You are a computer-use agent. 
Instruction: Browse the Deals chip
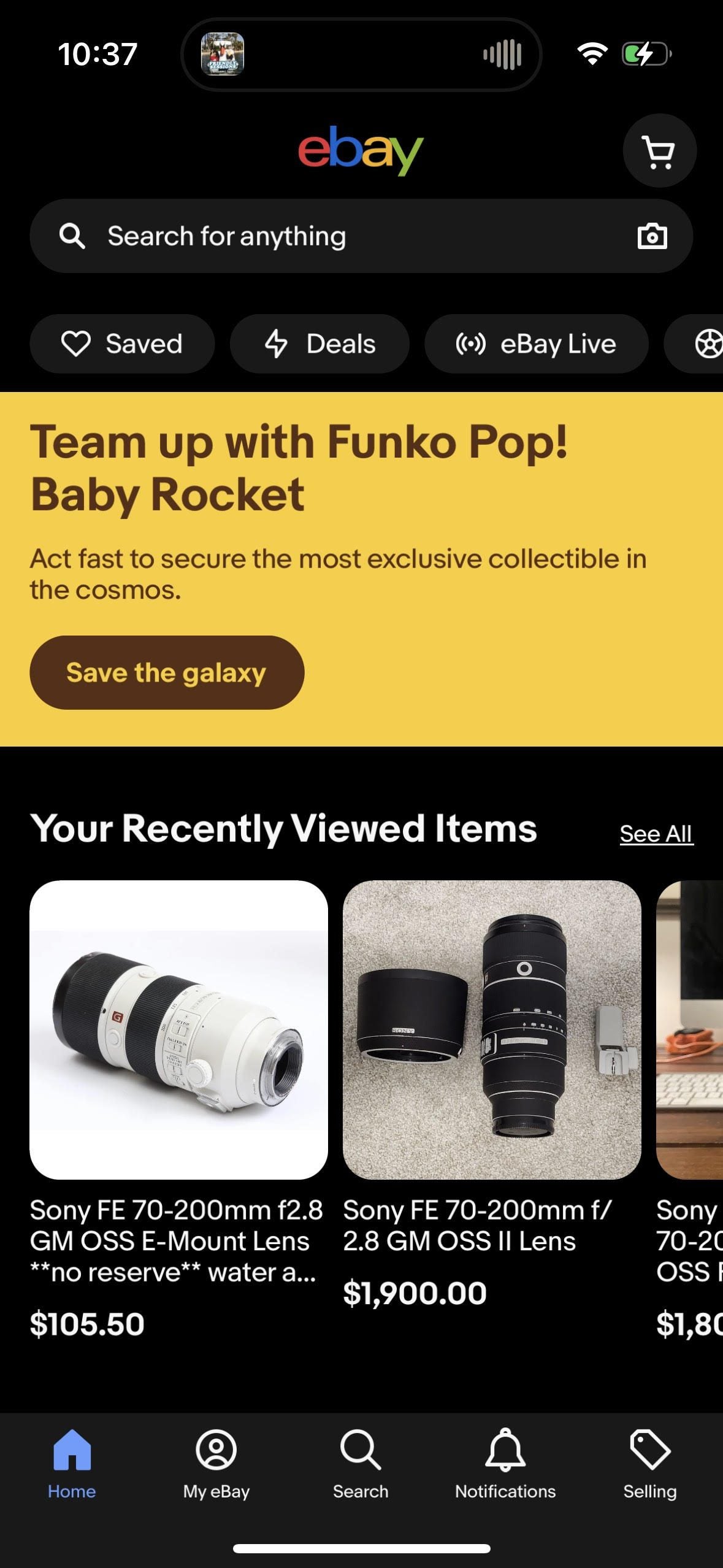[319, 344]
